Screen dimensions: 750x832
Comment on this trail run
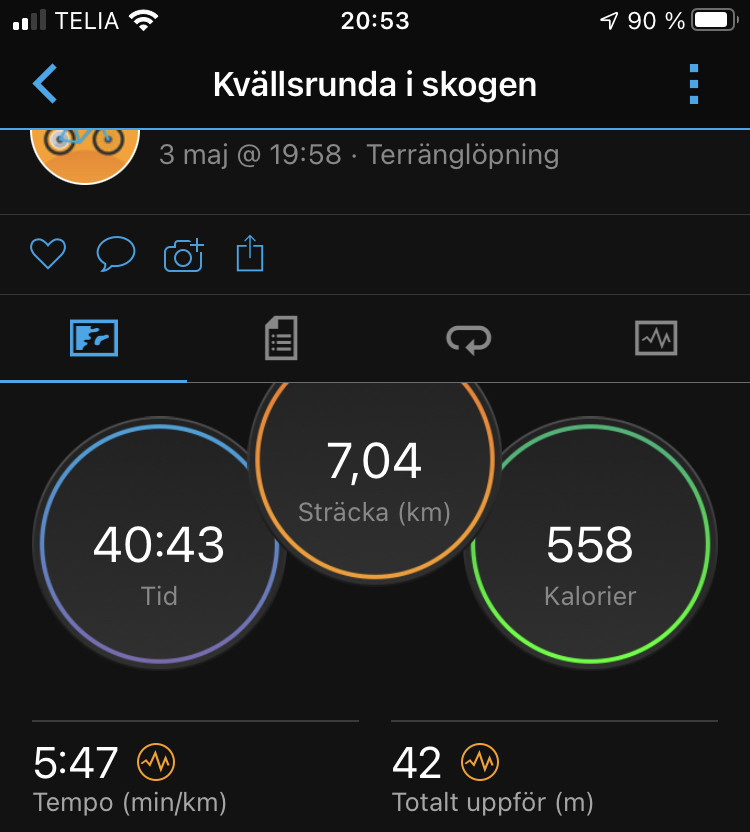pyautogui.click(x=115, y=254)
